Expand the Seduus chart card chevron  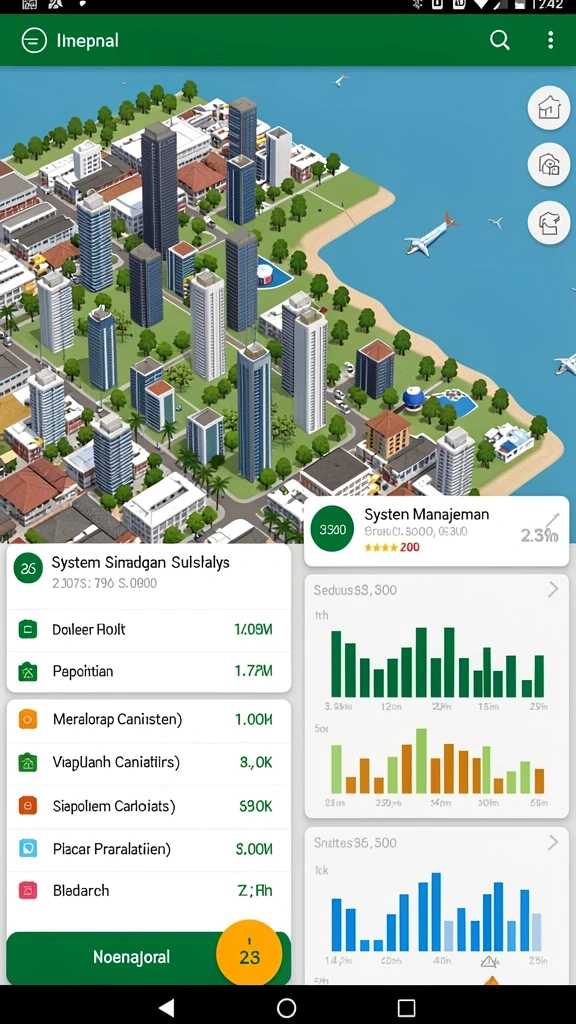[552, 590]
